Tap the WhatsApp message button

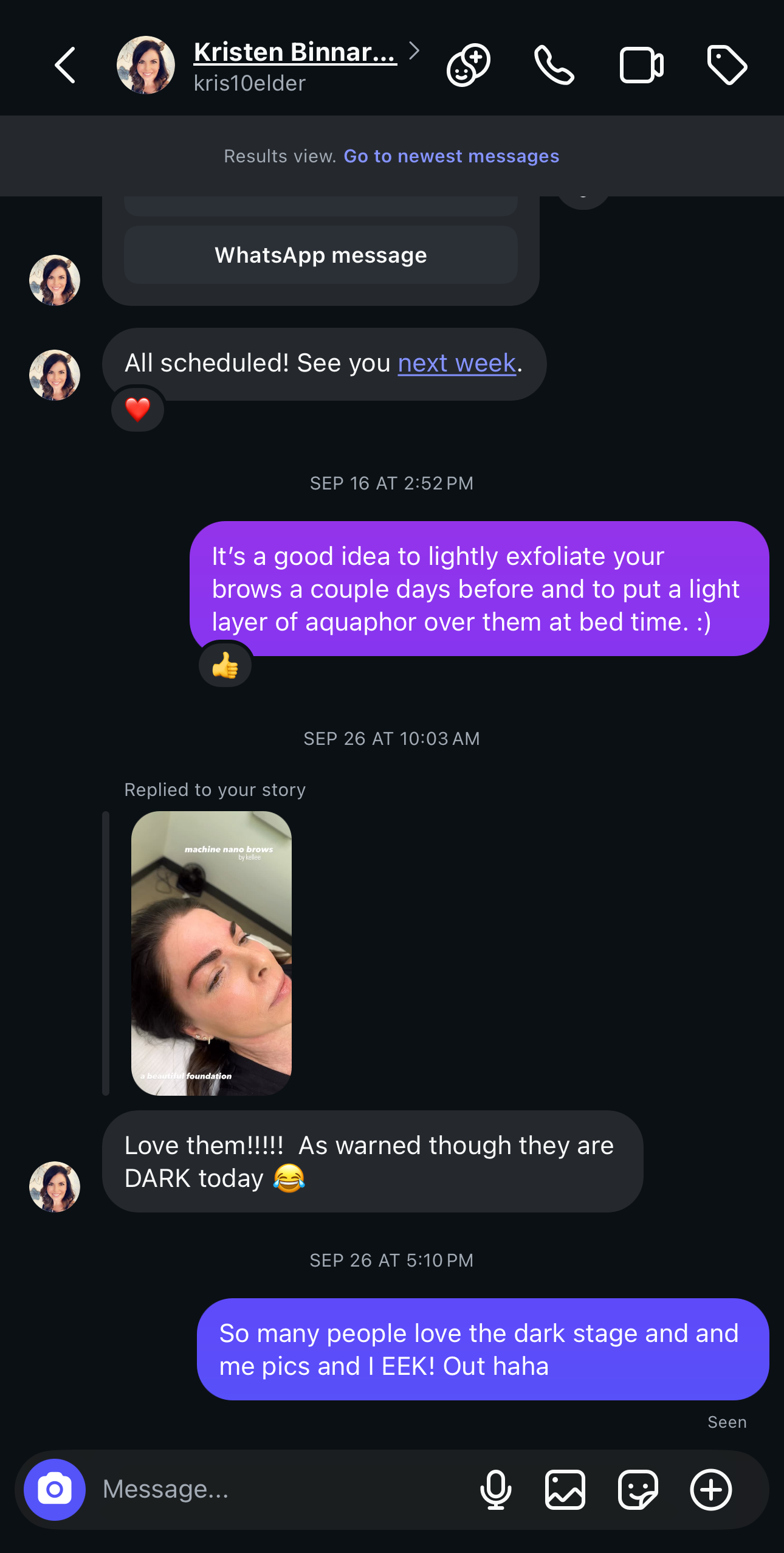(321, 255)
